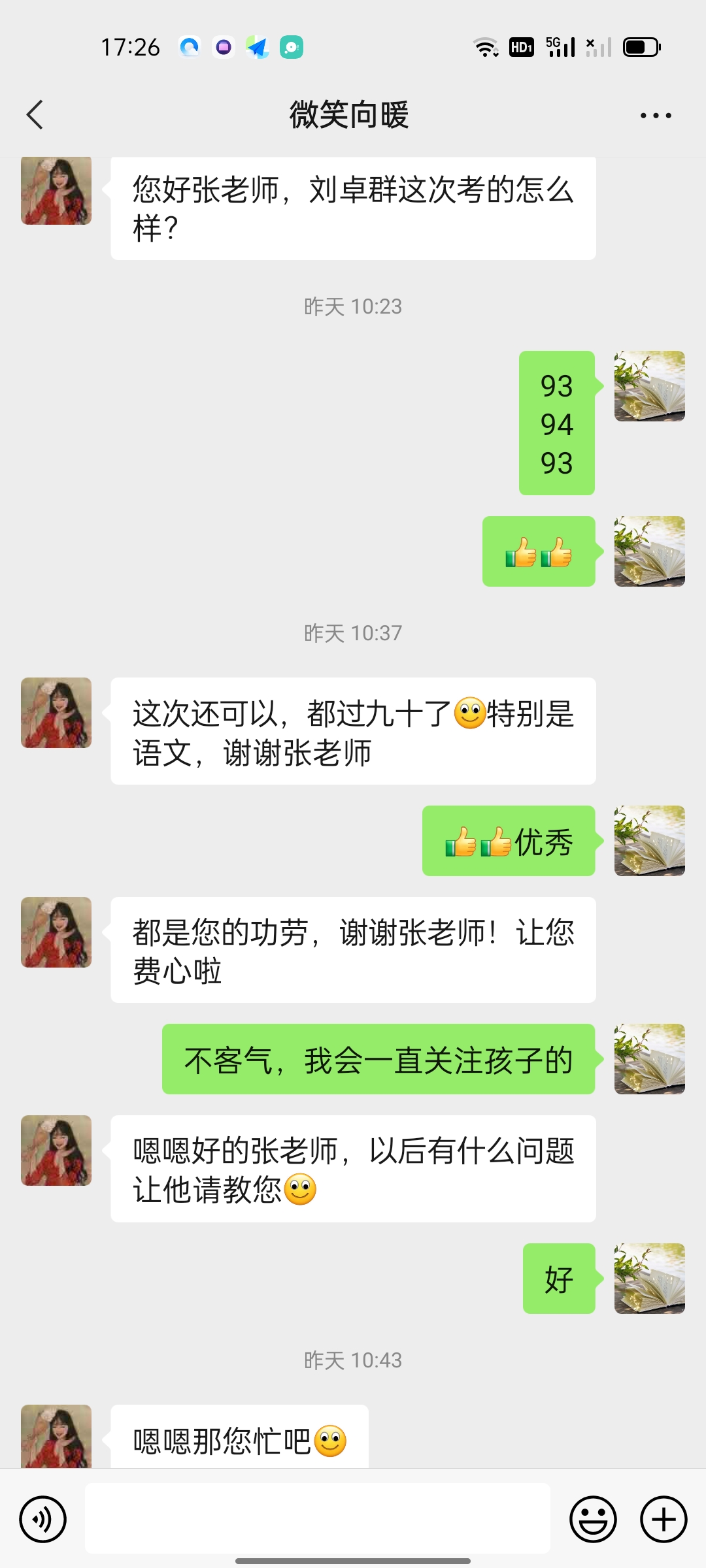This screenshot has width=706, height=1568.
Task: Switch to voice input mode
Action: [42, 1519]
